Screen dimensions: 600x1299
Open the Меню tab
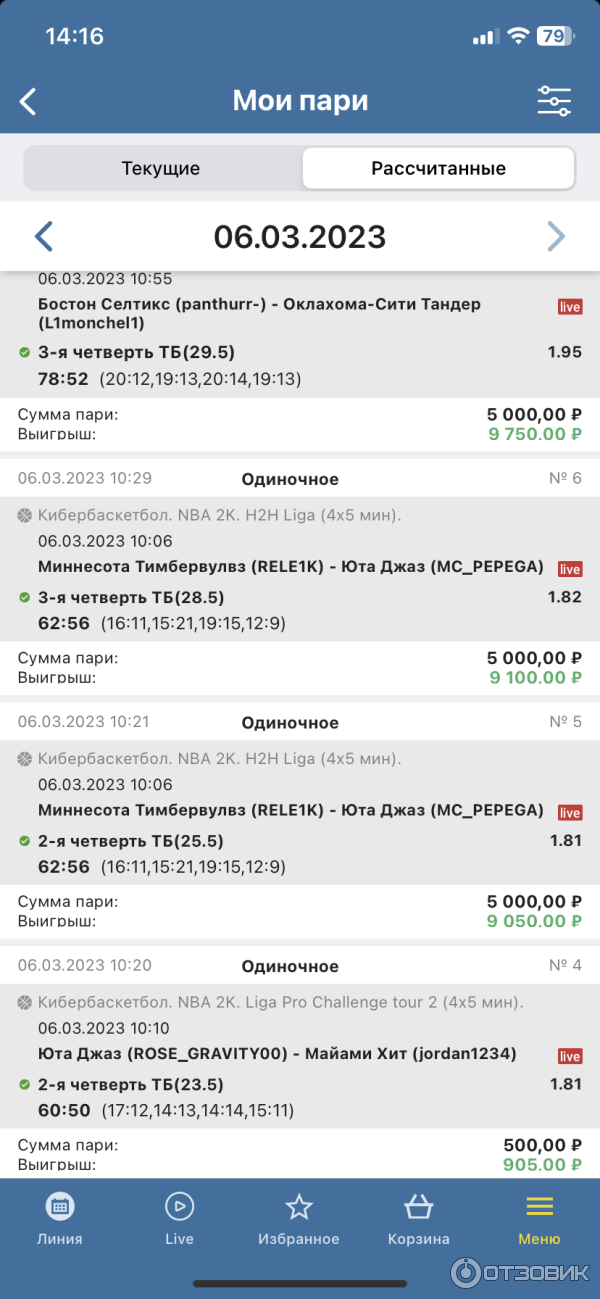click(539, 1220)
